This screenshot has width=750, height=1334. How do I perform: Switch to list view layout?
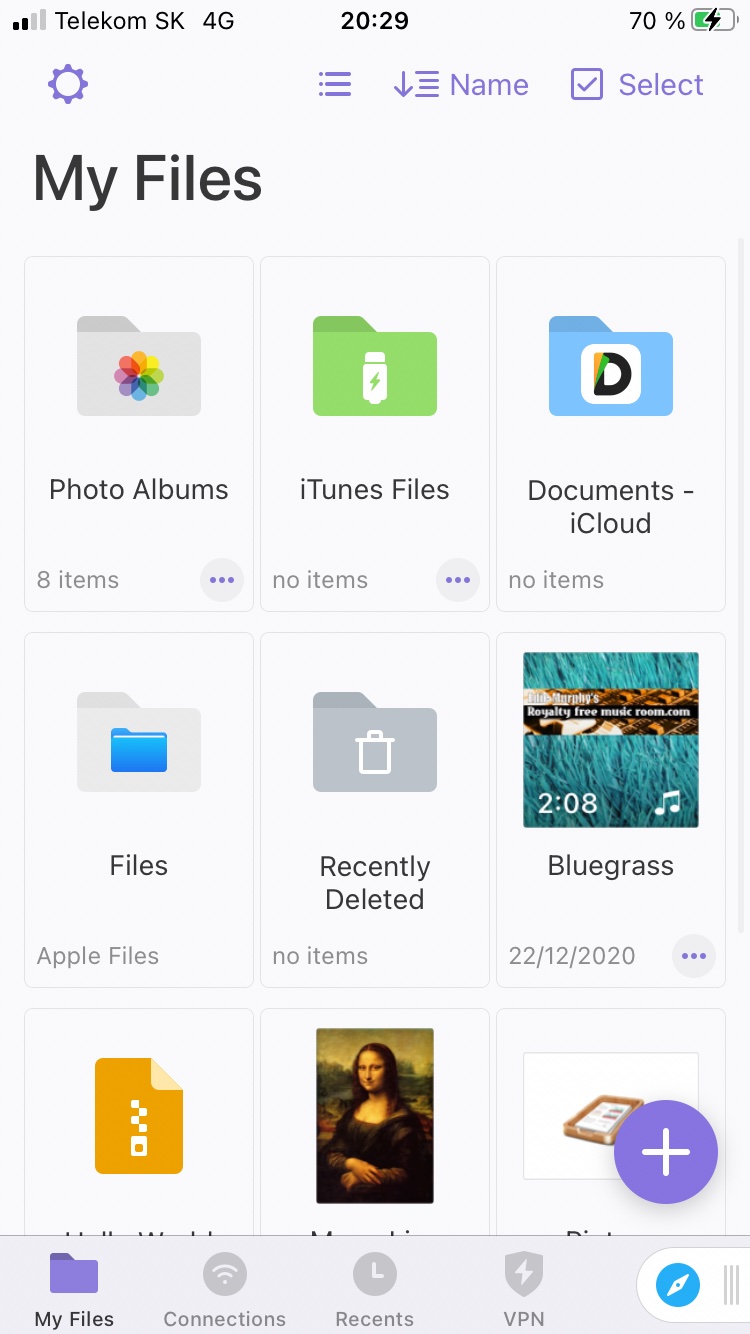tap(335, 85)
